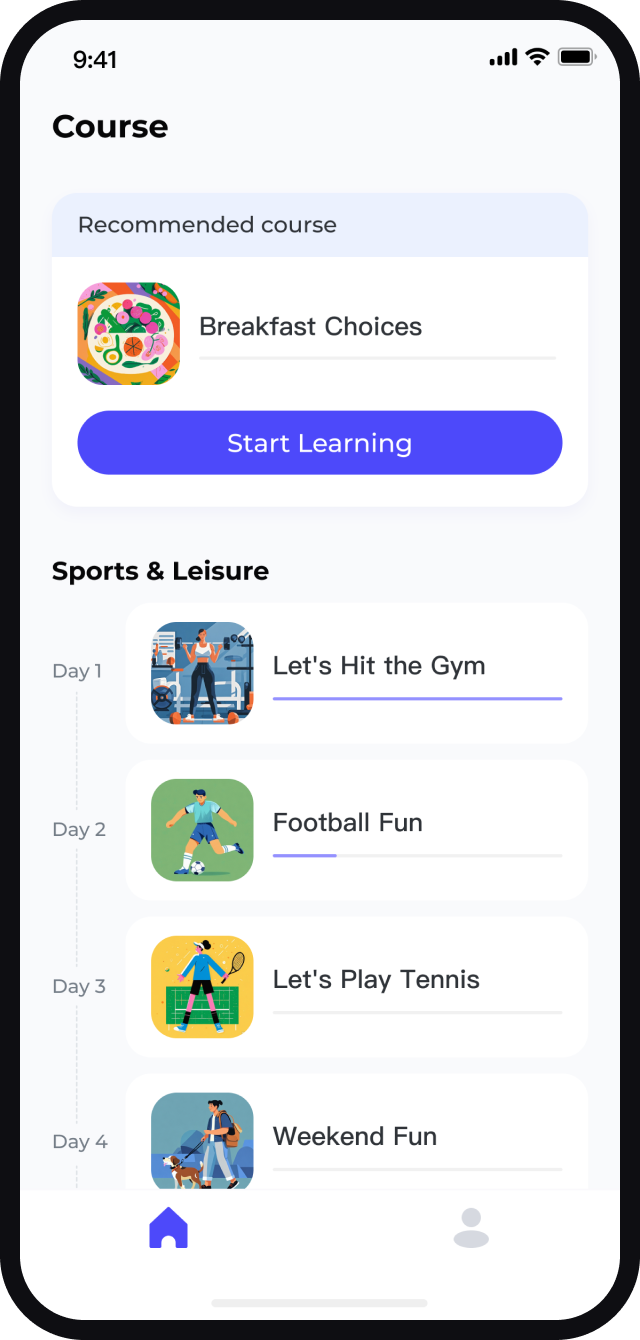Choose the Weekend Fun lesson

coord(356,1138)
